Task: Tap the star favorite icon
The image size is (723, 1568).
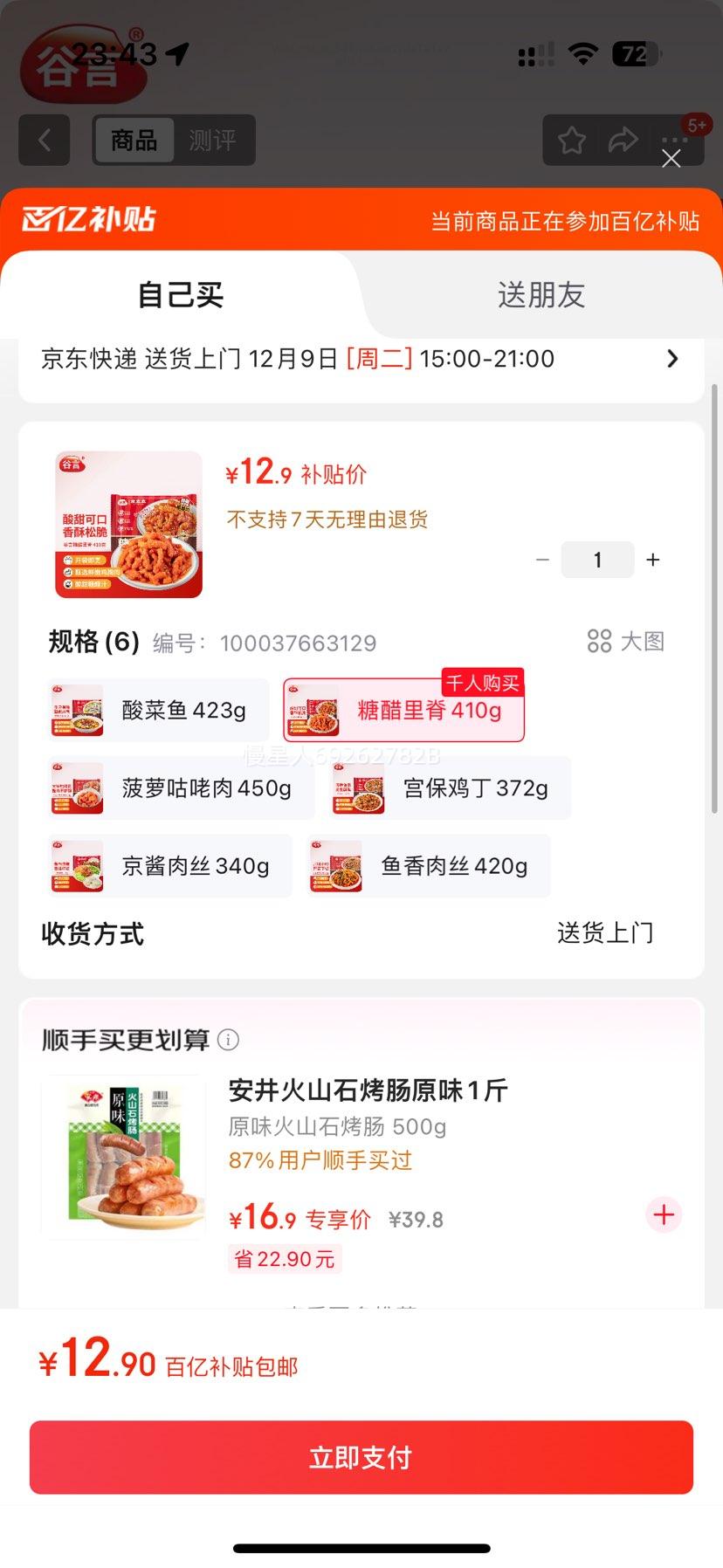Action: 570,140
